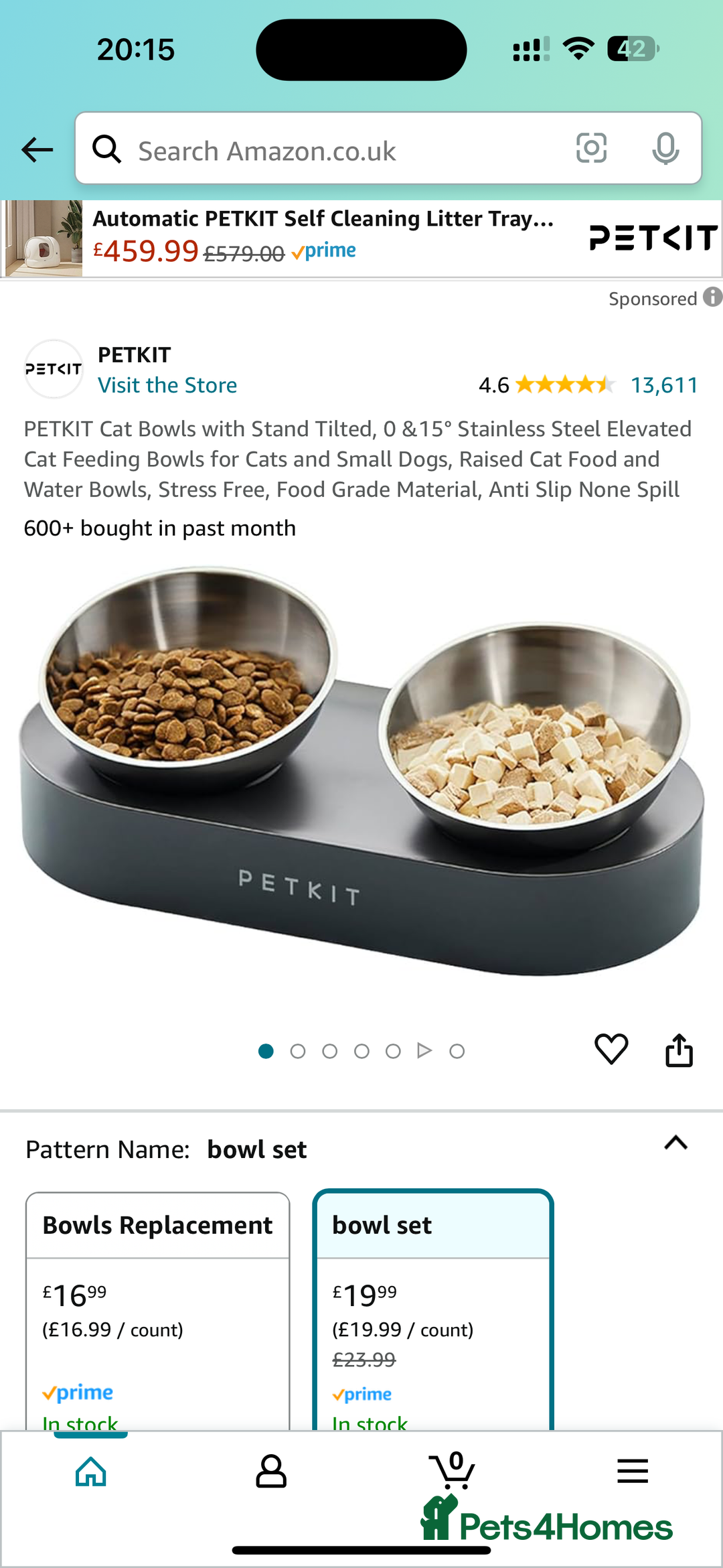Open the hamburger menu tab

632,1472
